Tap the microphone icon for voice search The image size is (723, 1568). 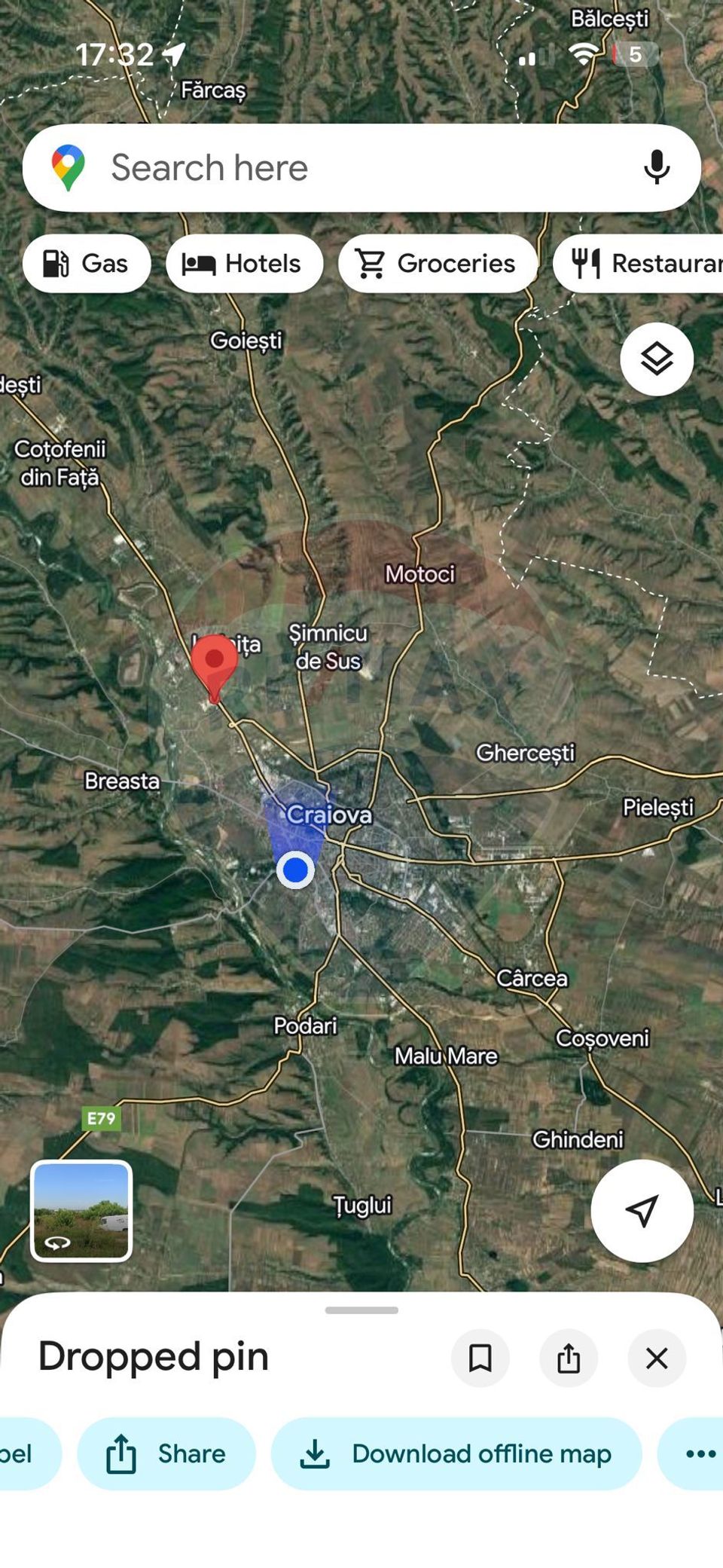[x=657, y=167]
